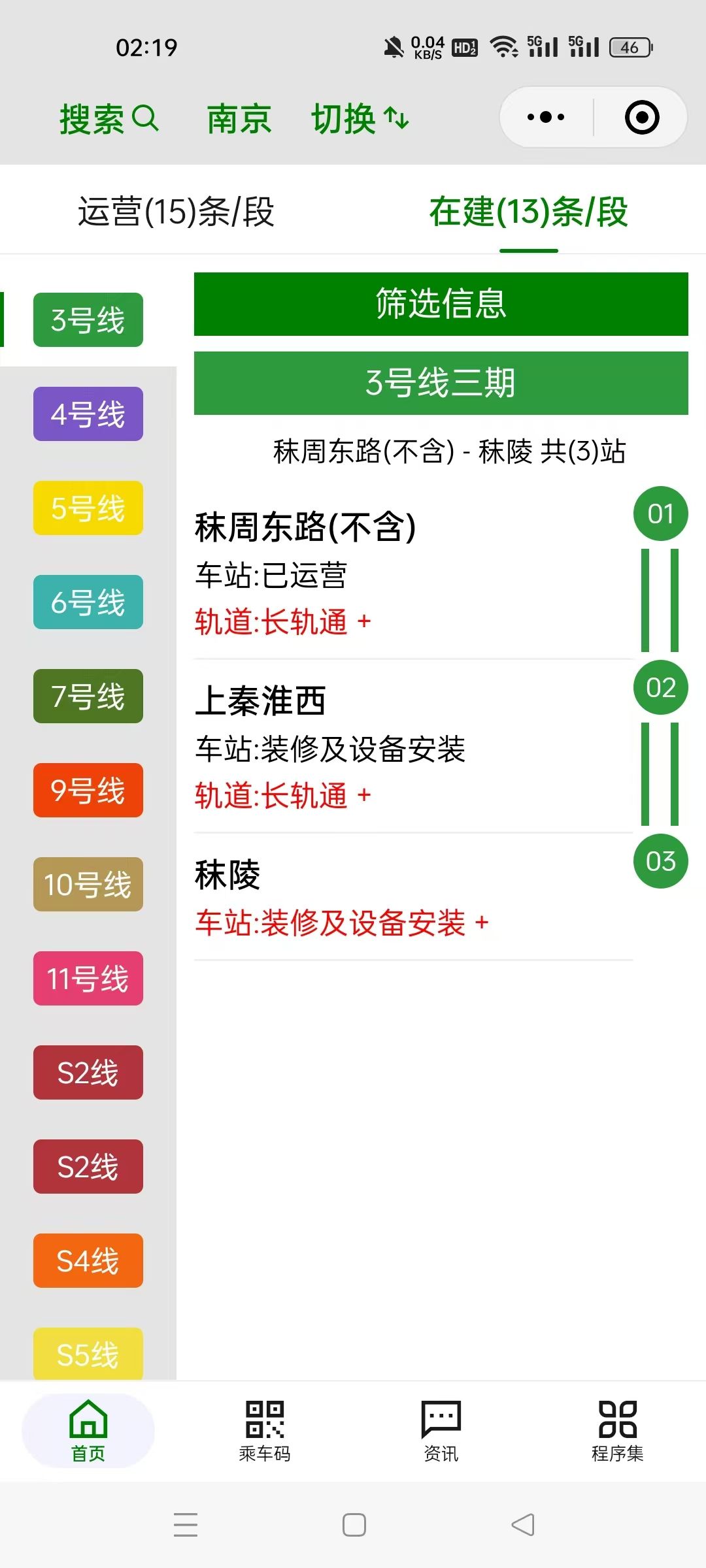
Task: Expand 轨道:长轨通 under 上秦淮西
Action: [282, 796]
